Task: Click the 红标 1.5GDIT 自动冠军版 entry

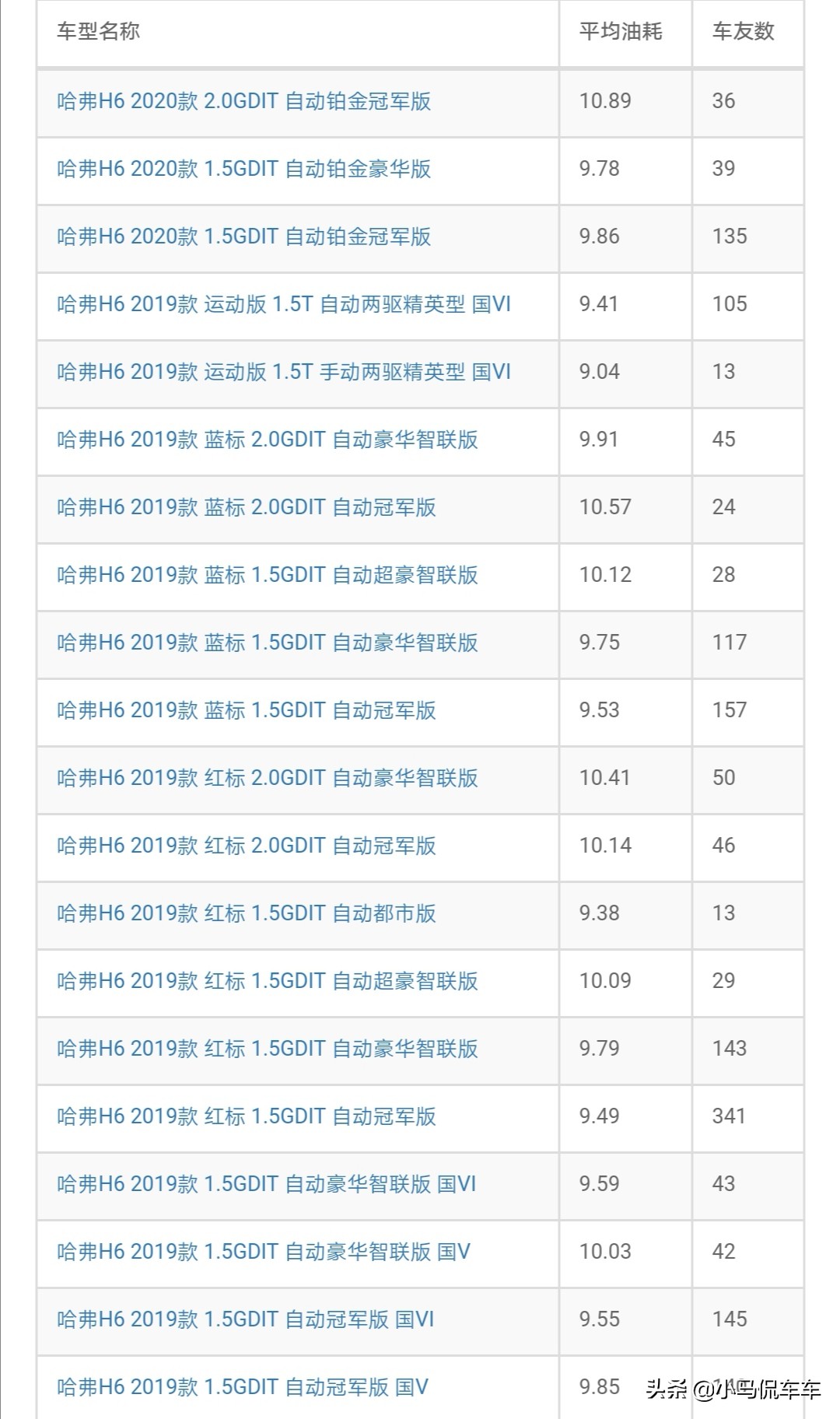Action: coord(241,1118)
